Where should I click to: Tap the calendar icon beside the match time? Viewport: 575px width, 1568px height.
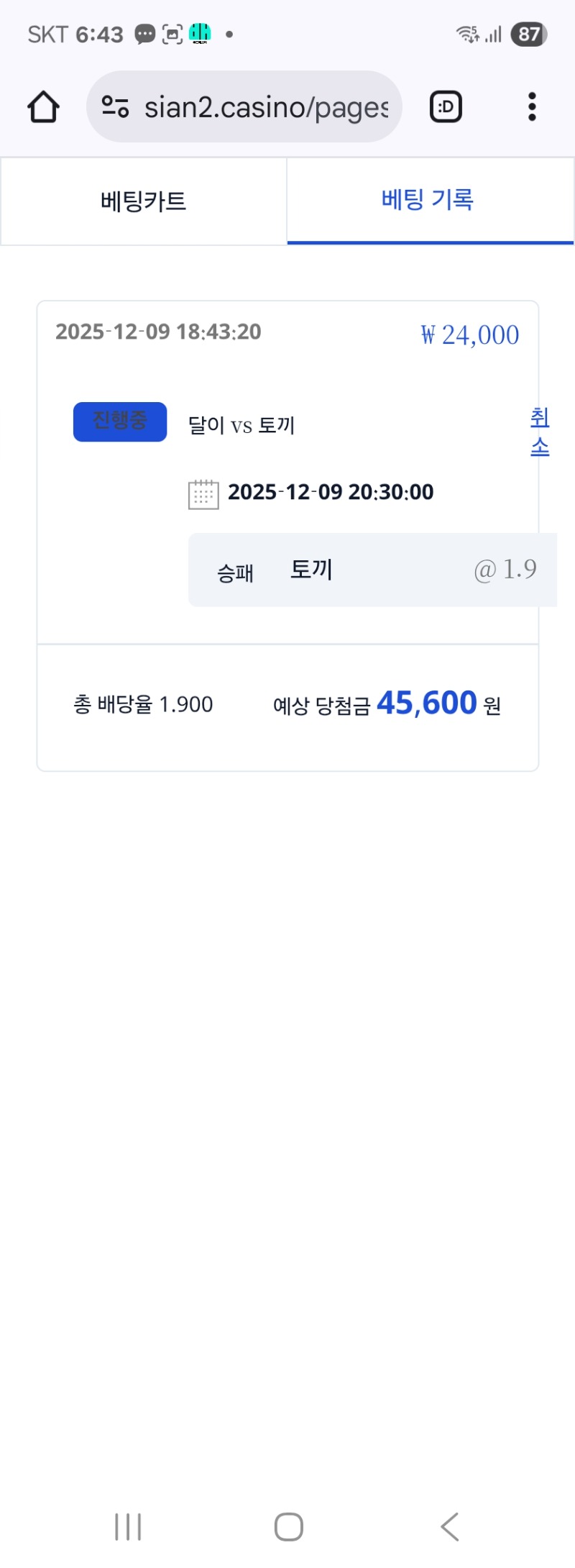tap(202, 493)
